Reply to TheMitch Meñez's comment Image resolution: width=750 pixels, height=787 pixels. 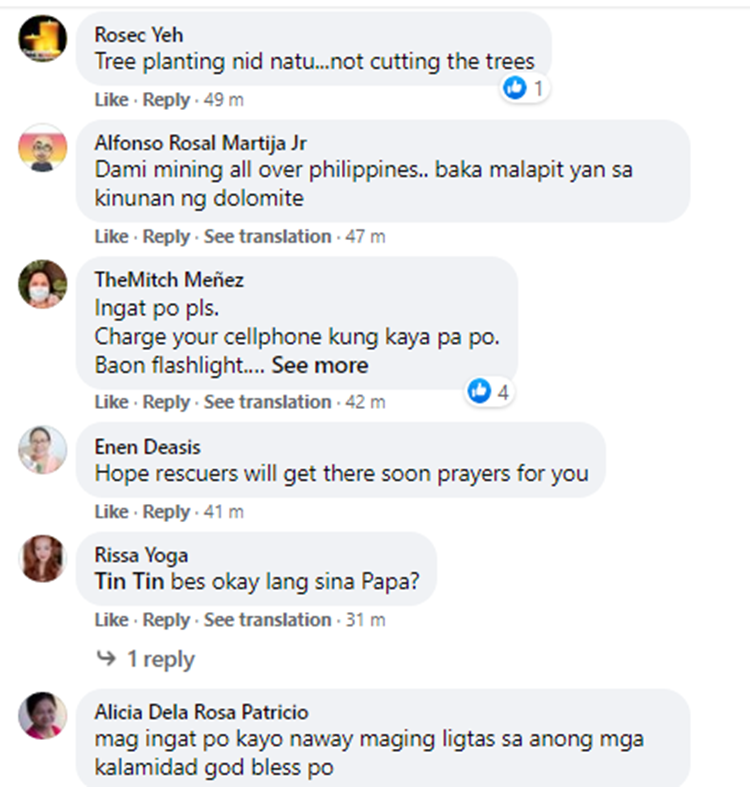[166, 402]
